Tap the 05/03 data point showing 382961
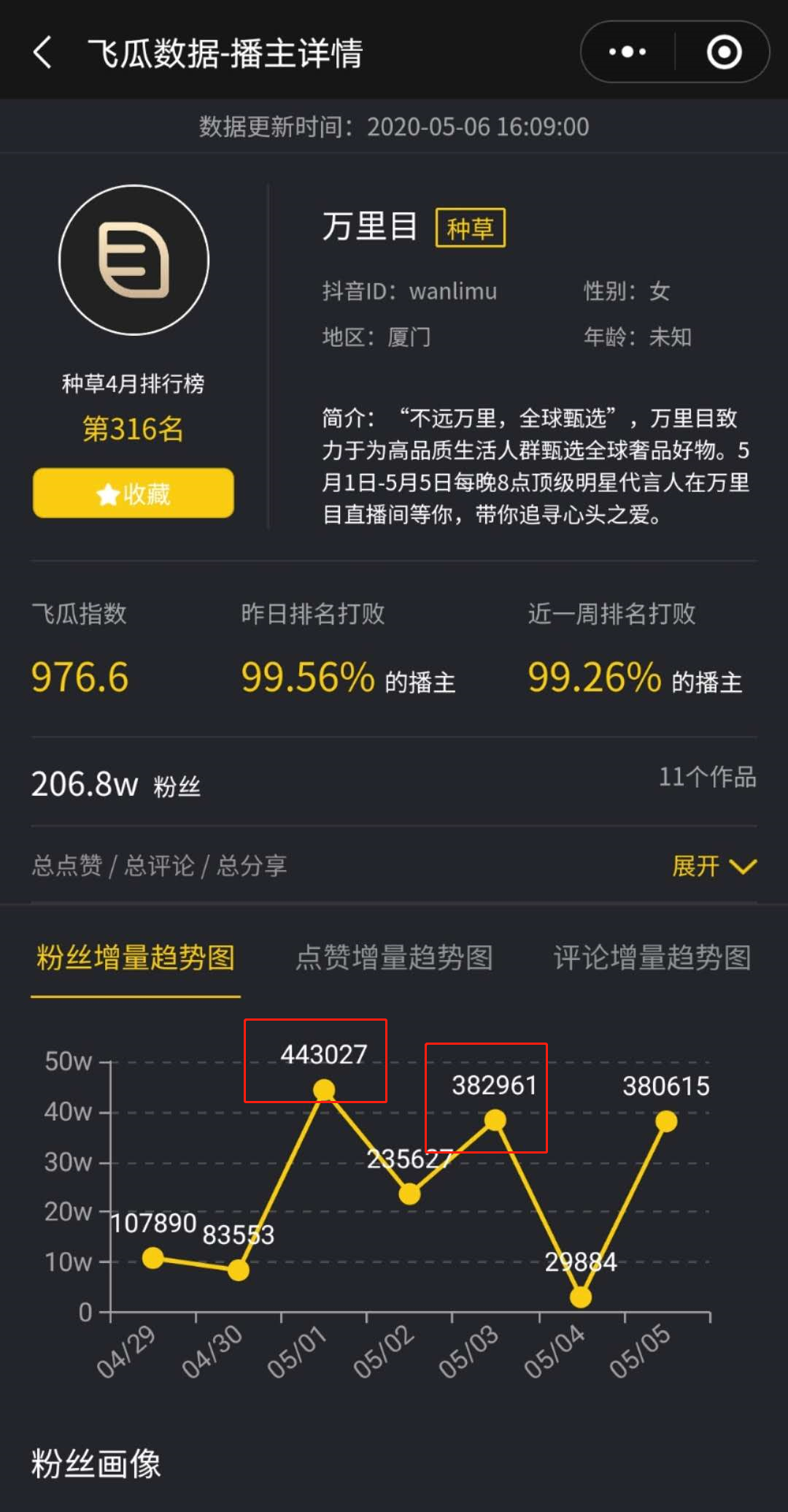Screen dimensions: 788x1512 tap(495, 1120)
